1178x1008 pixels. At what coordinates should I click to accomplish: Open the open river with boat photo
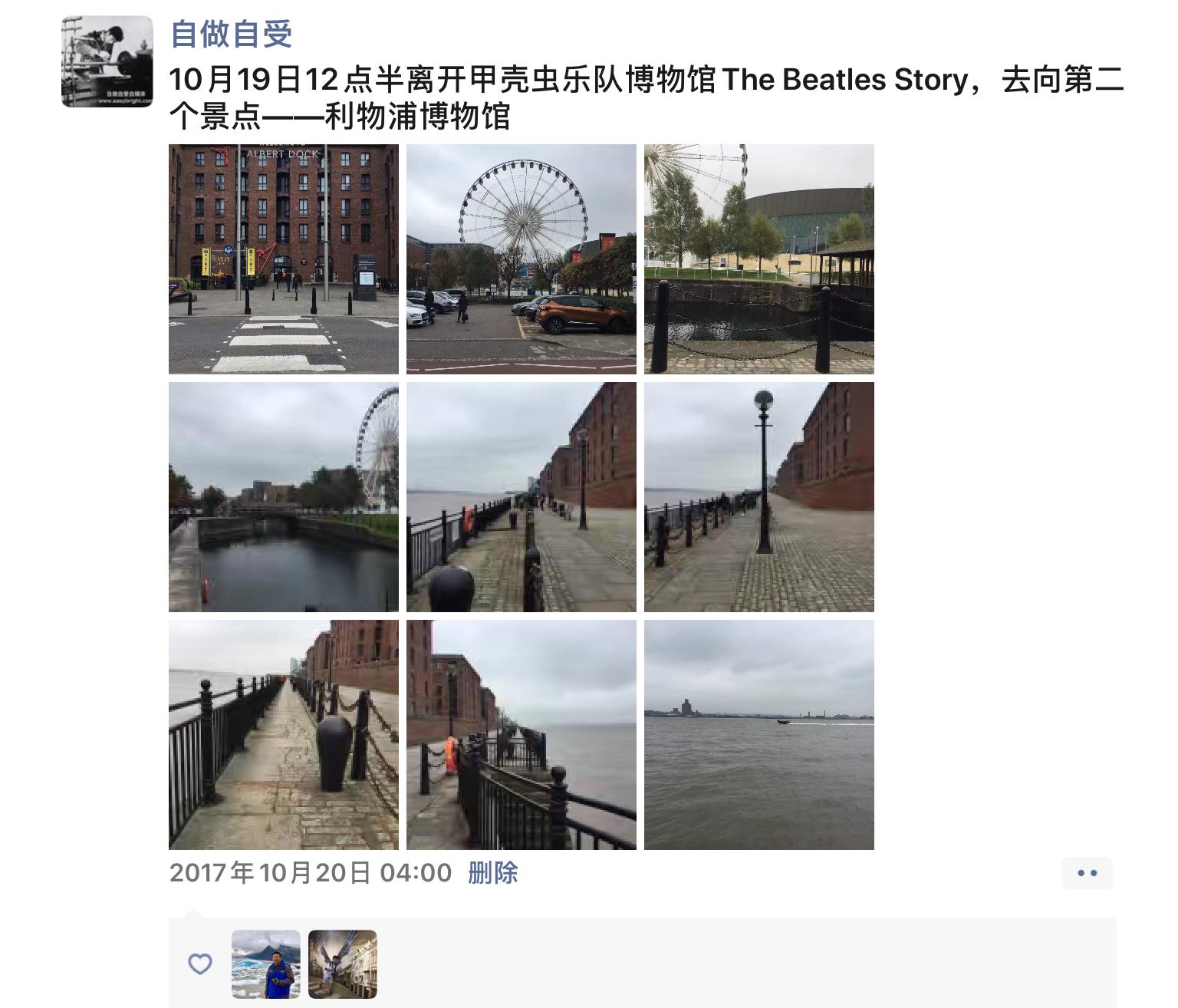(759, 735)
